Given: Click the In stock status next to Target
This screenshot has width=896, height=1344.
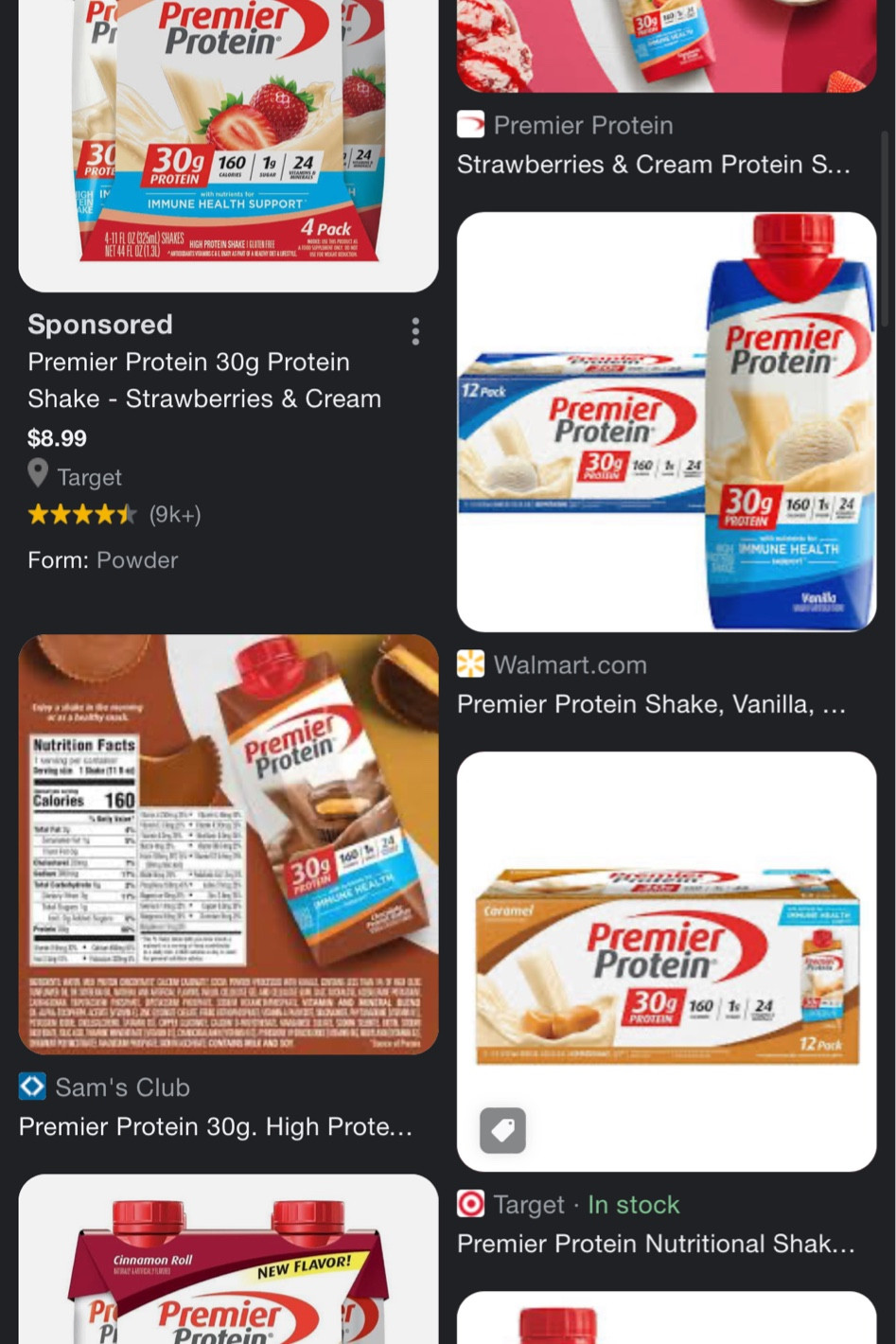Looking at the screenshot, I should (632, 1204).
